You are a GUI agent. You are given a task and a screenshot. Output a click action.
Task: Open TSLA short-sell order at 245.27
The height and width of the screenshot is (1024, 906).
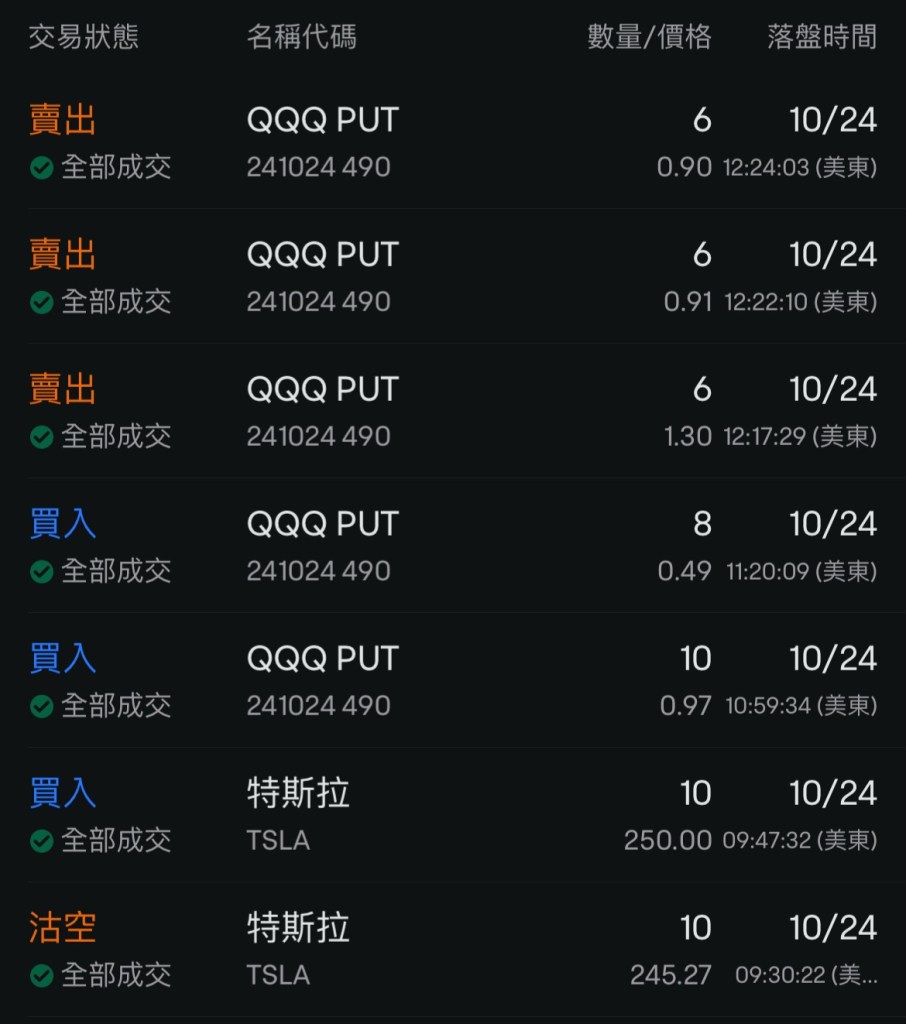(452, 950)
